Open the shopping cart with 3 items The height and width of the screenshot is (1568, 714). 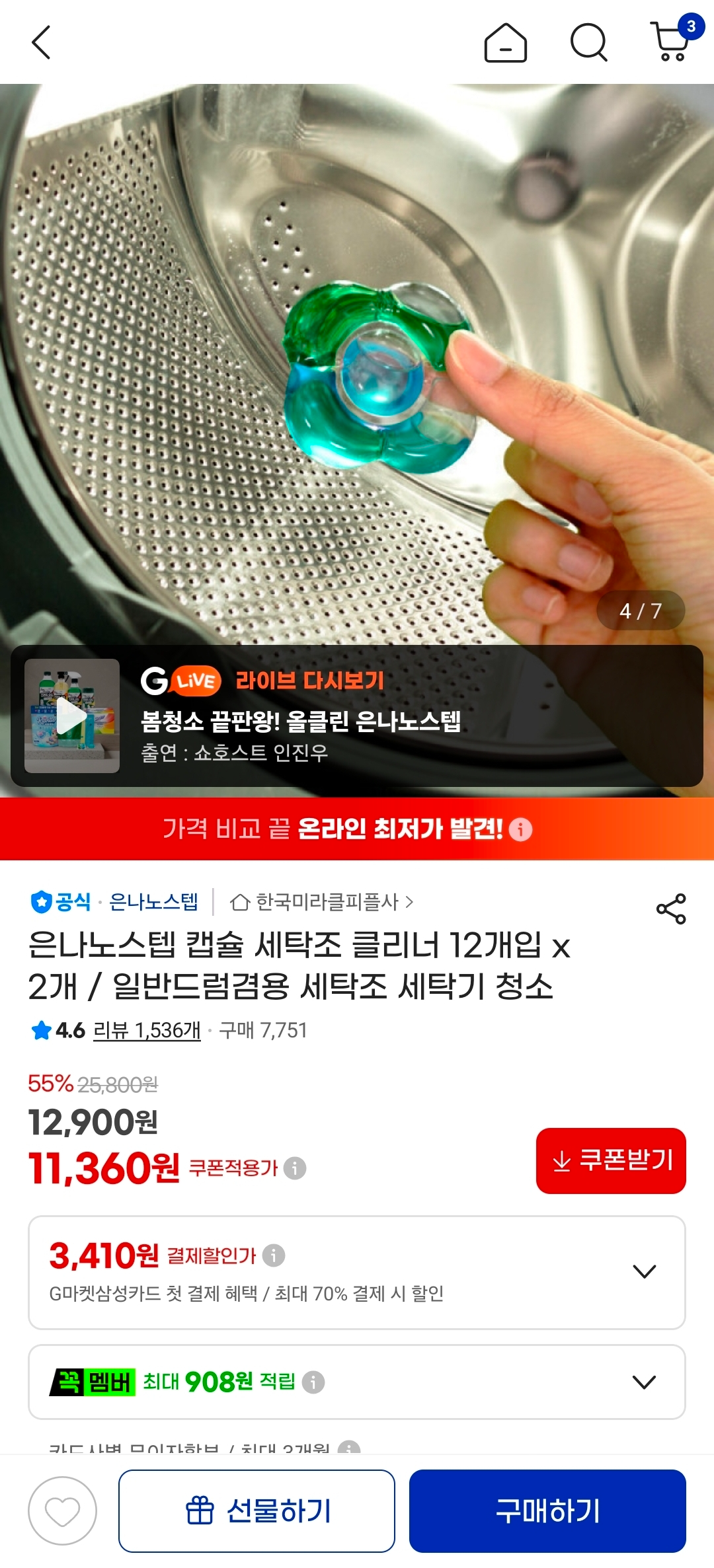pos(675,39)
